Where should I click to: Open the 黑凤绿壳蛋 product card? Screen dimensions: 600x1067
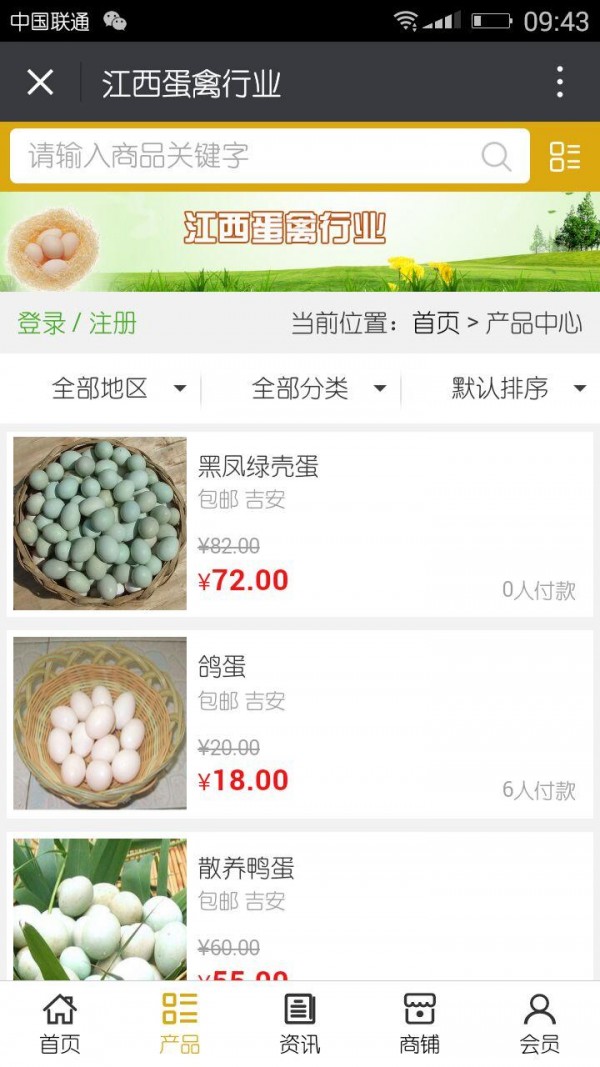(x=300, y=523)
